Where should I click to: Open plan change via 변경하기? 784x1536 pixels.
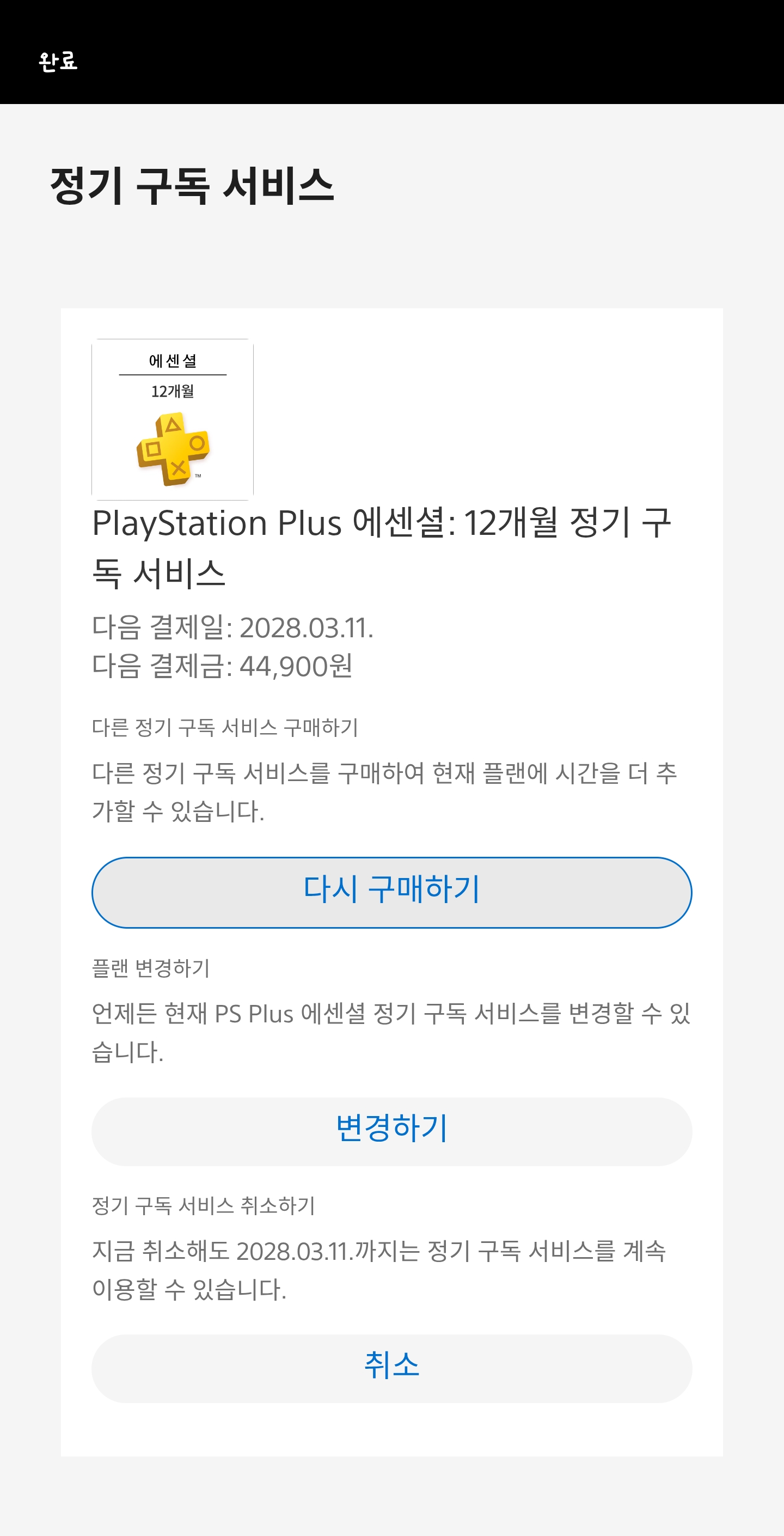391,1131
